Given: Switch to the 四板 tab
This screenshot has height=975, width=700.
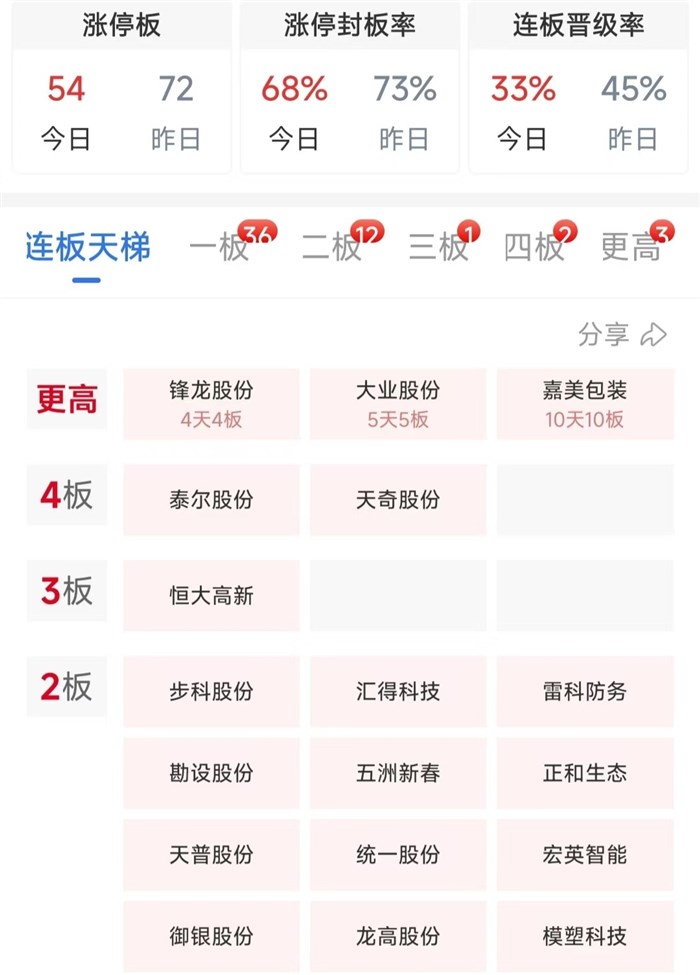Looking at the screenshot, I should pyautogui.click(x=533, y=247).
